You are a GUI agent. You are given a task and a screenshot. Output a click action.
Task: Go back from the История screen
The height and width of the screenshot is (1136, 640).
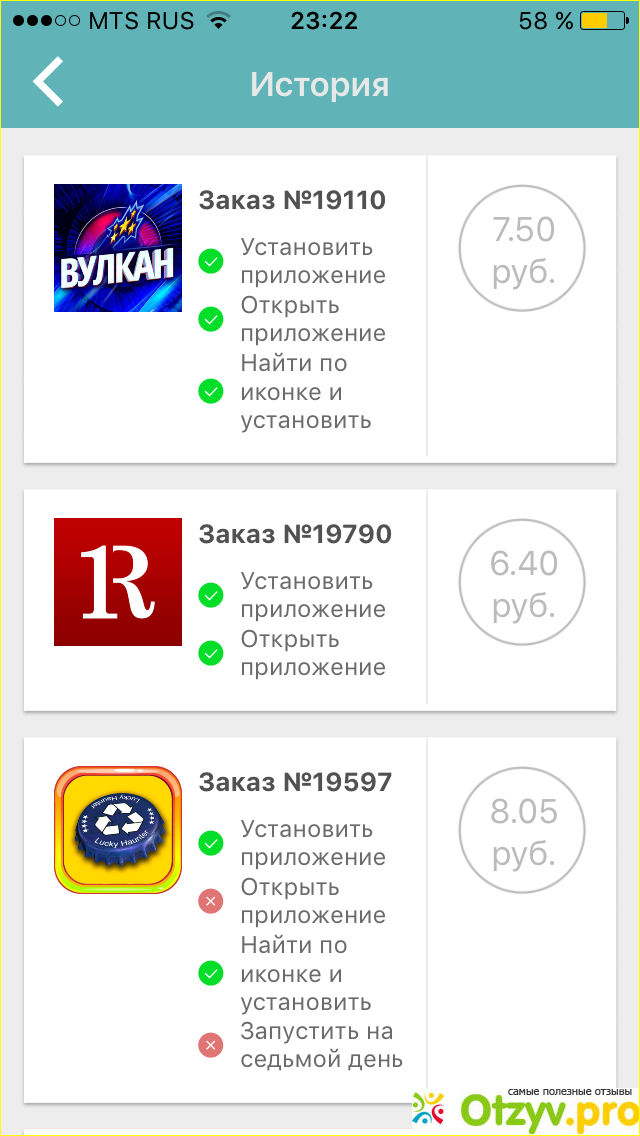48,83
